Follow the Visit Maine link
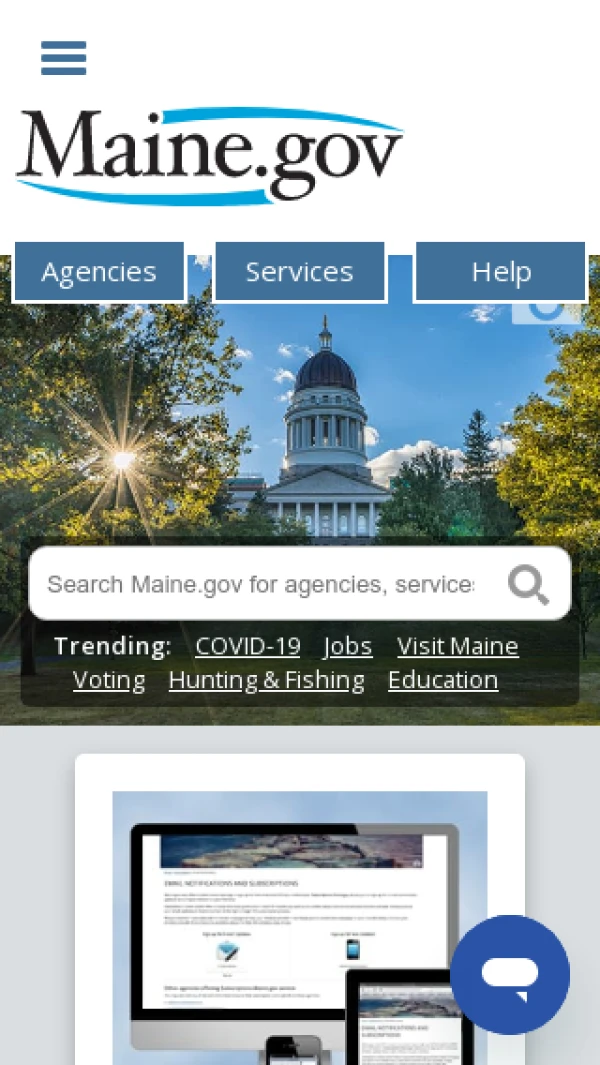 coord(457,646)
